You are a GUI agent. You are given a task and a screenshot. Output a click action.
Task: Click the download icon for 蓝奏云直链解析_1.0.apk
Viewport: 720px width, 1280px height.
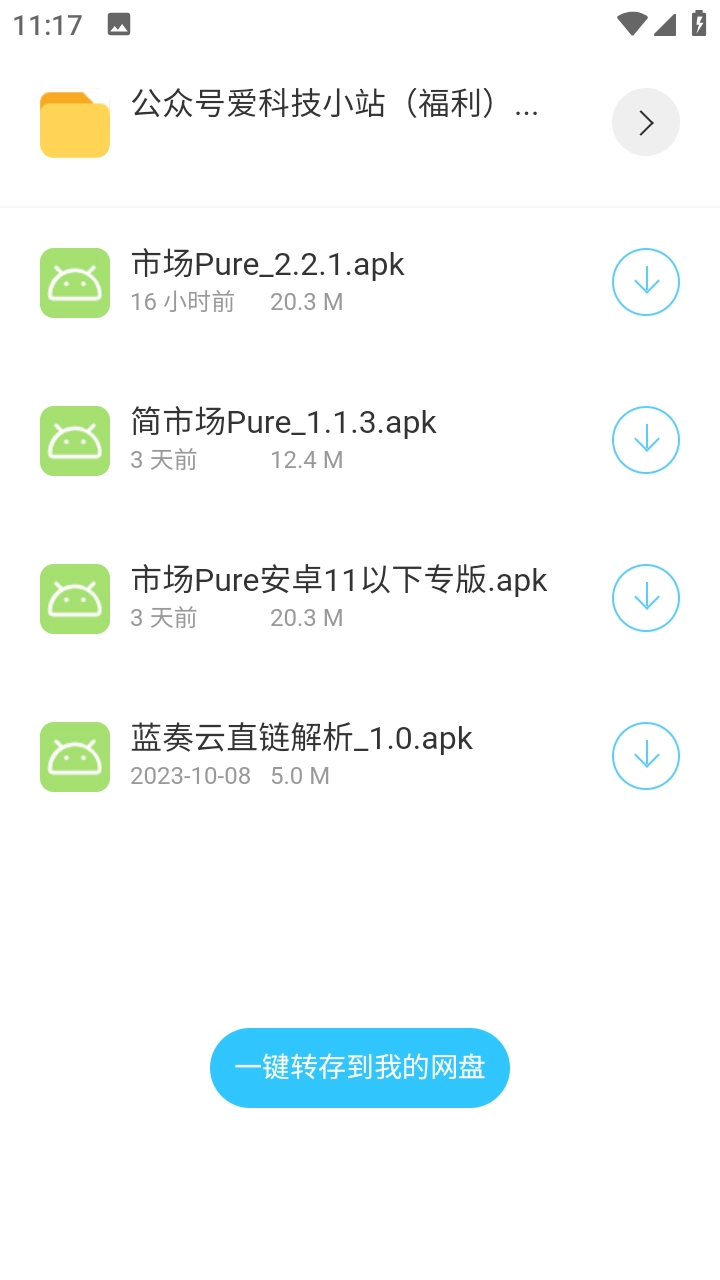[x=645, y=757]
